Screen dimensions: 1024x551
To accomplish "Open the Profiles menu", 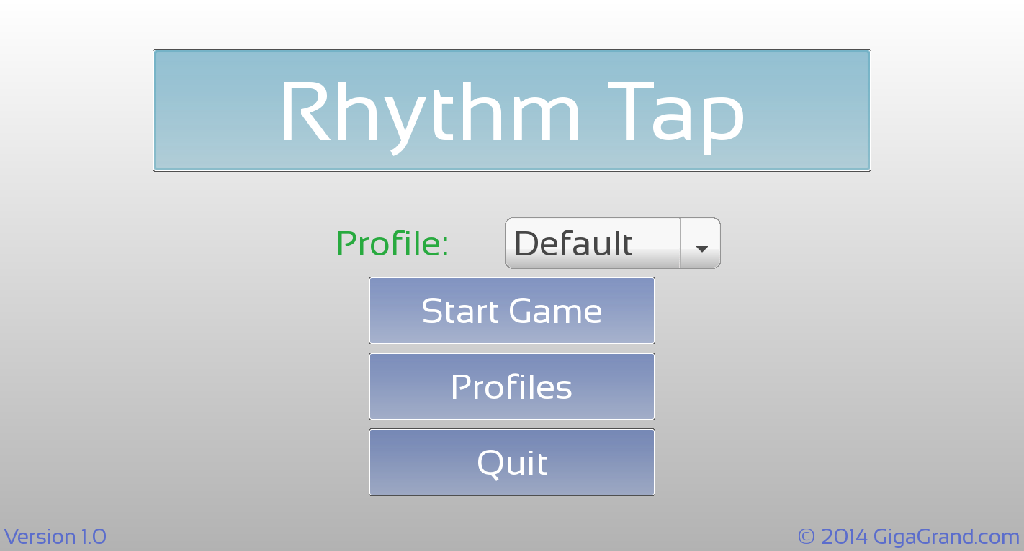I will click(512, 386).
